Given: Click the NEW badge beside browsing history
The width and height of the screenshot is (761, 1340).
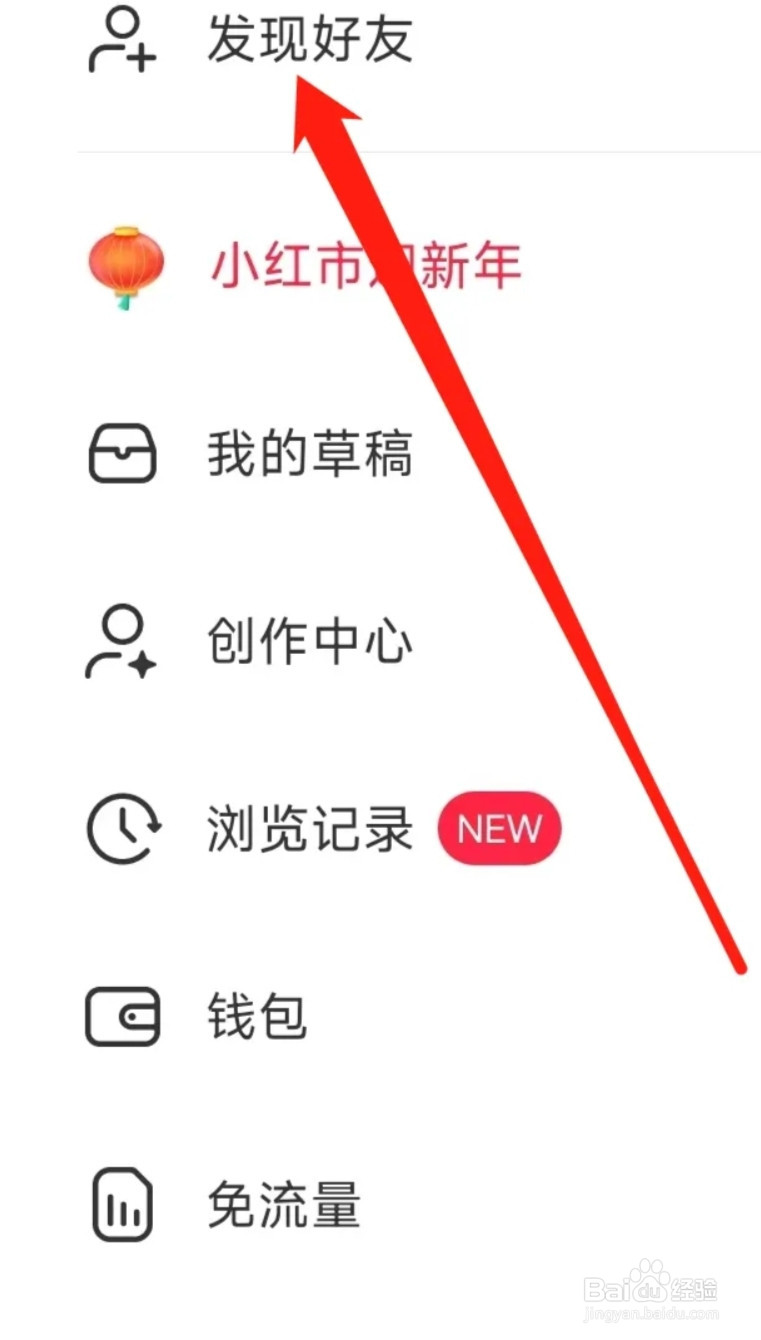Looking at the screenshot, I should 498,828.
